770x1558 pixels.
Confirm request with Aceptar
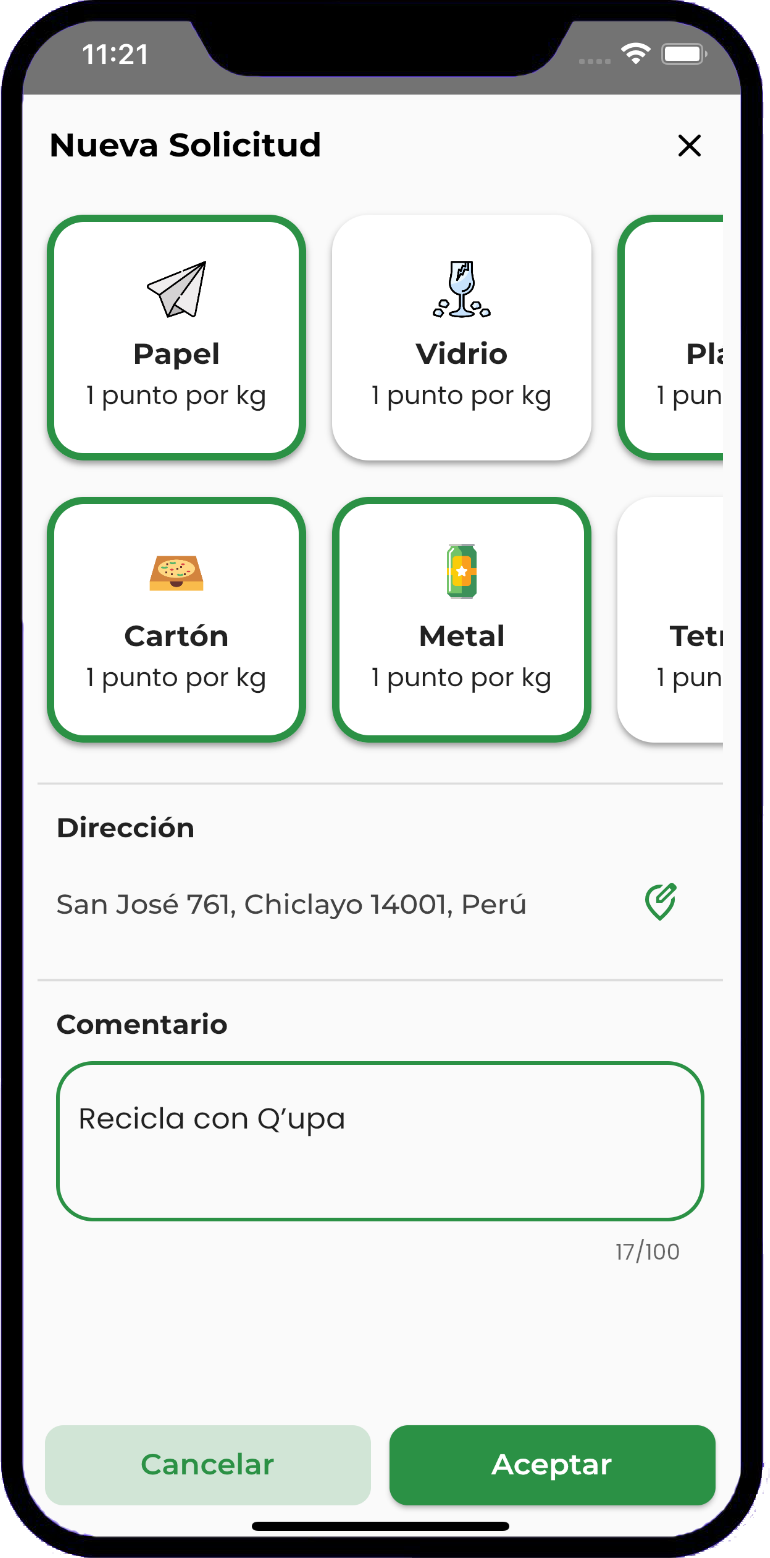(x=552, y=1465)
